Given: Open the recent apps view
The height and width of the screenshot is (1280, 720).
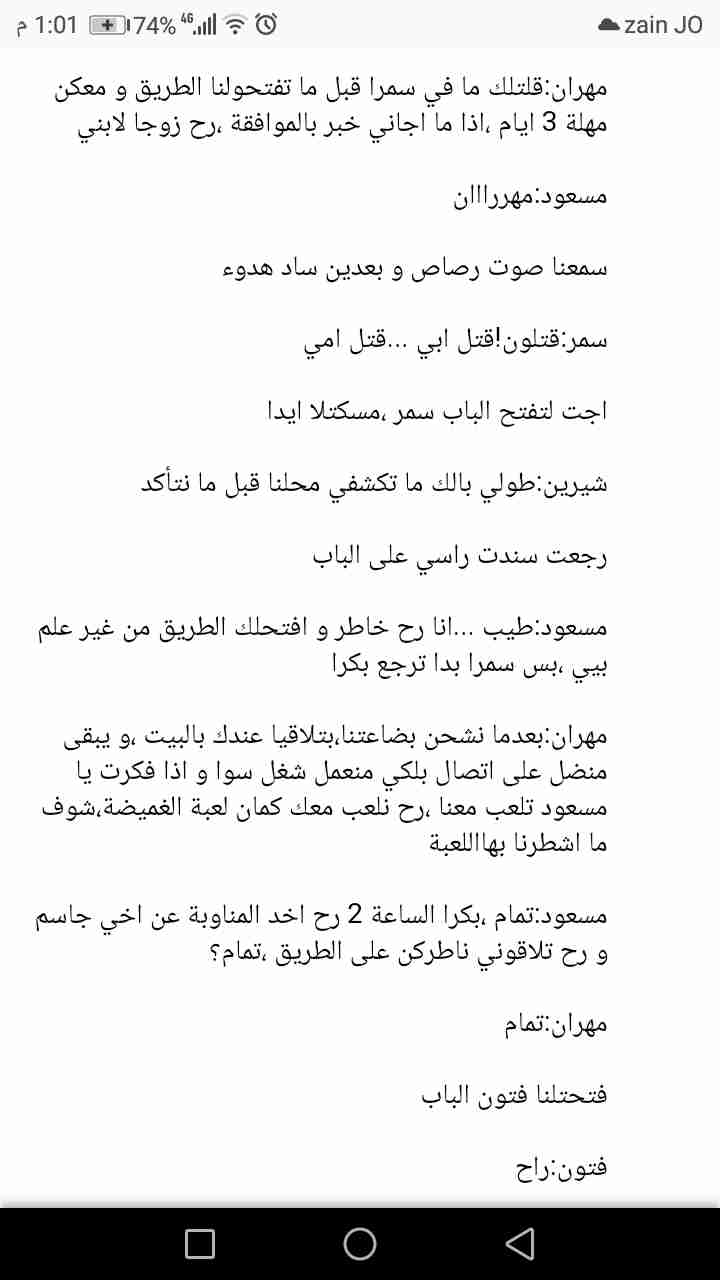Looking at the screenshot, I should tap(200, 1243).
